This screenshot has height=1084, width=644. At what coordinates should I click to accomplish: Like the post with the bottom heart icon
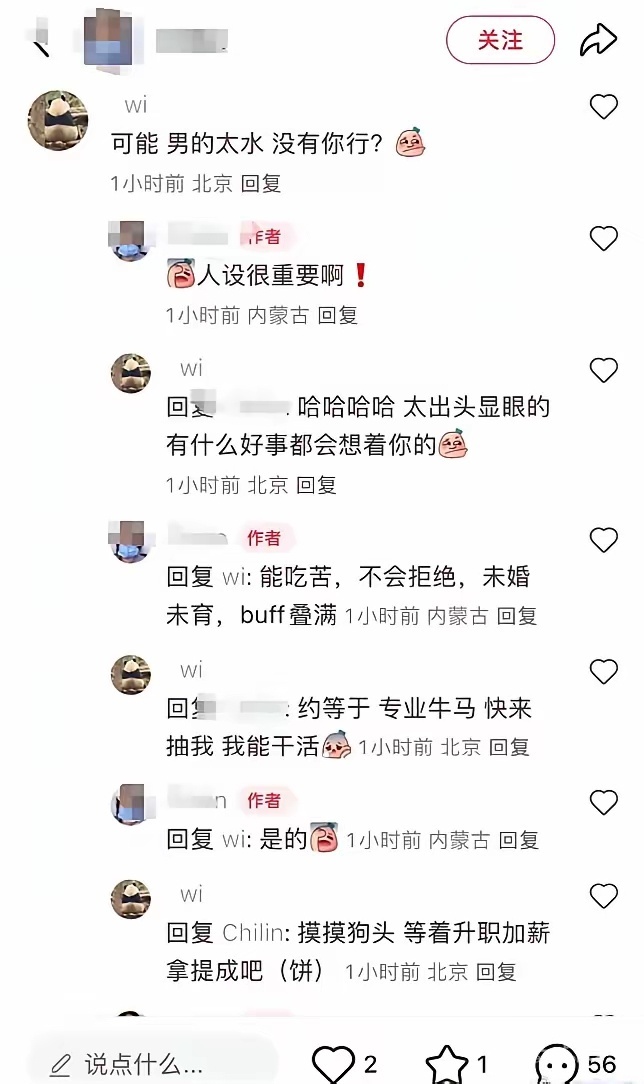333,1064
